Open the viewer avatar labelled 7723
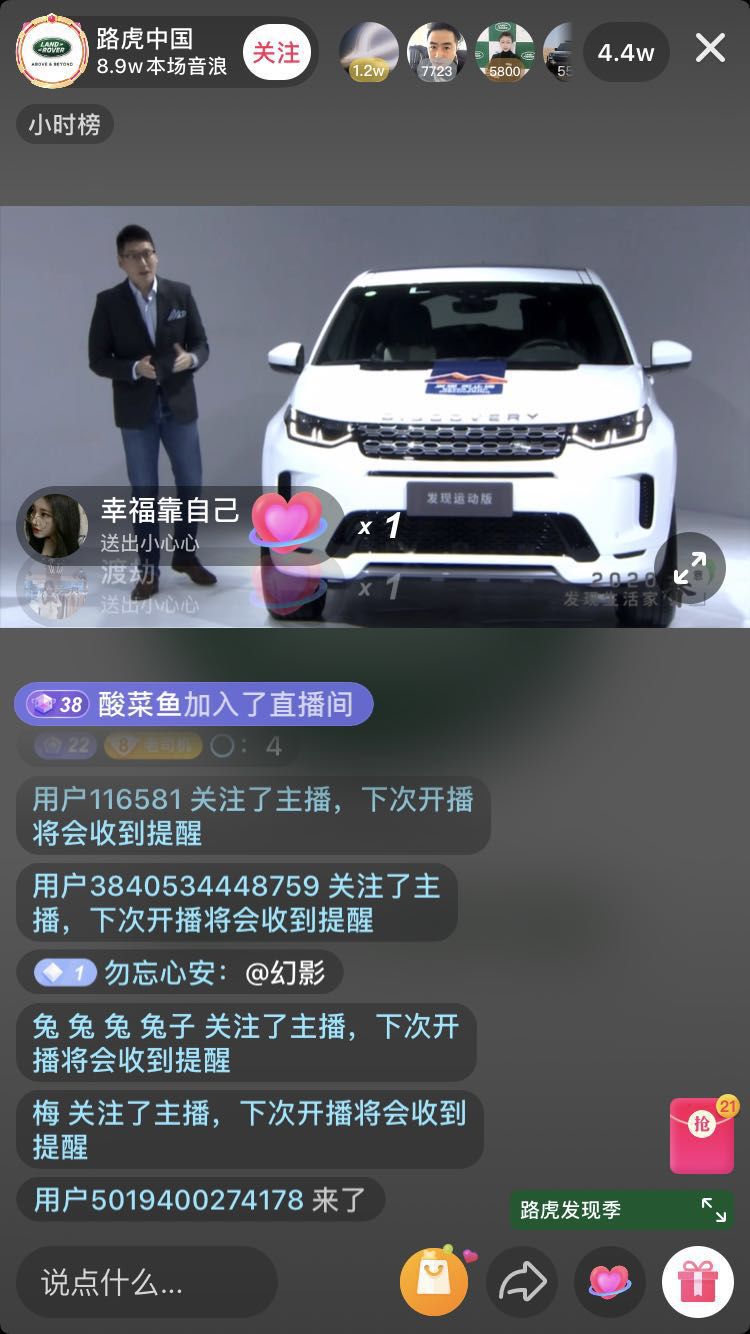Screen dimensions: 750x1334 tap(437, 52)
